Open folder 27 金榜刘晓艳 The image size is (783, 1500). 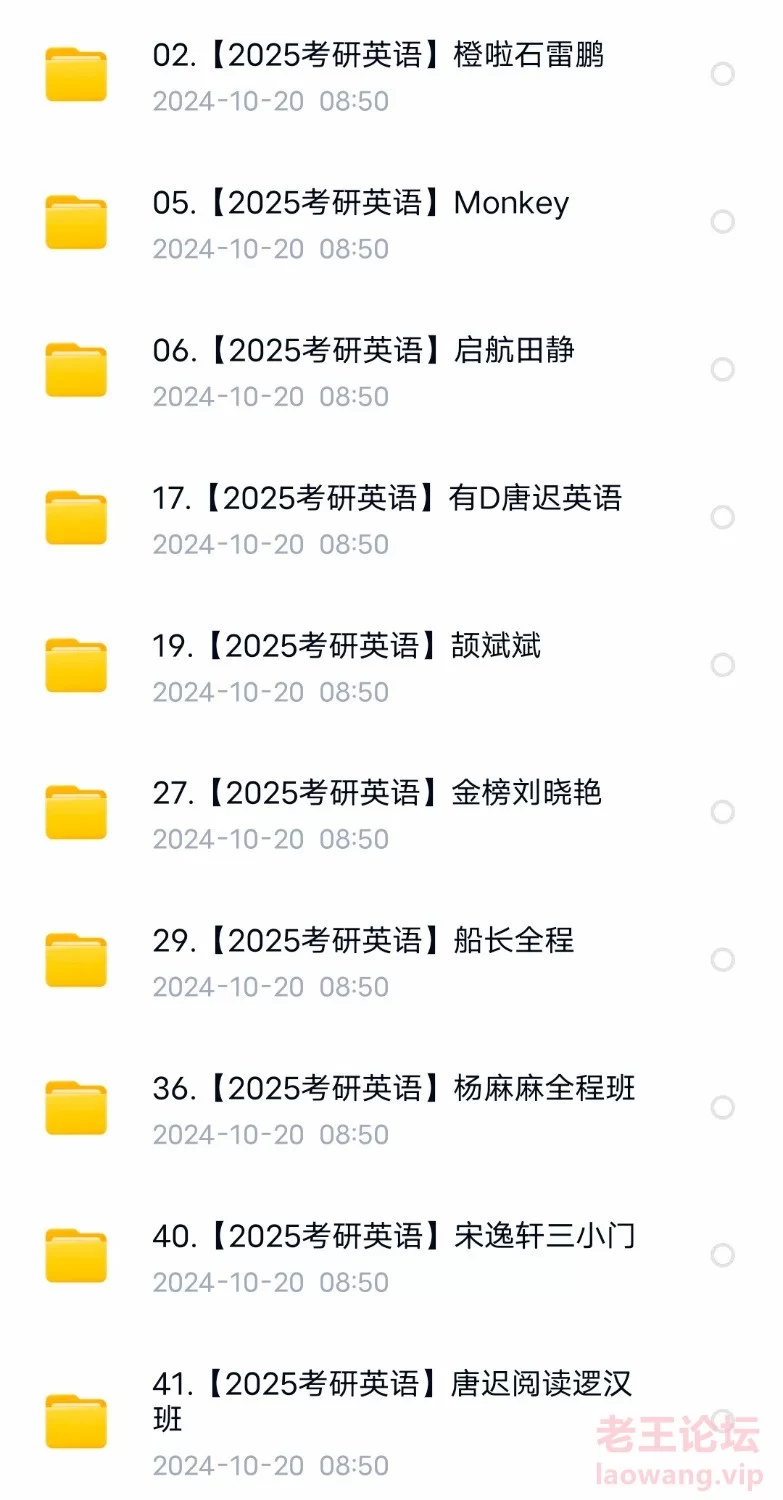[x=391, y=812]
